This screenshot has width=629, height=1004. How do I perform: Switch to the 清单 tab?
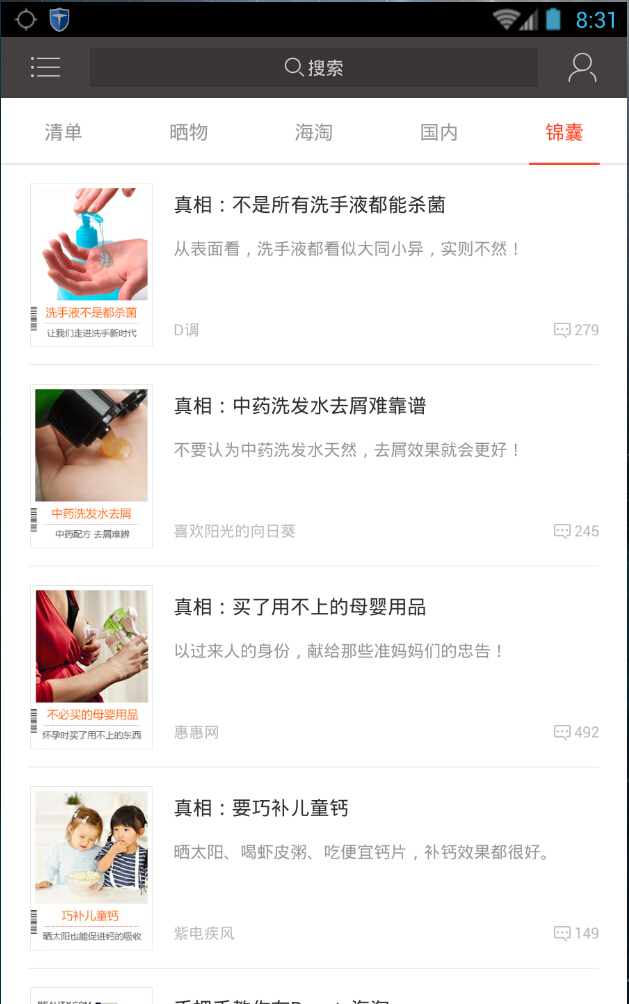(x=64, y=132)
